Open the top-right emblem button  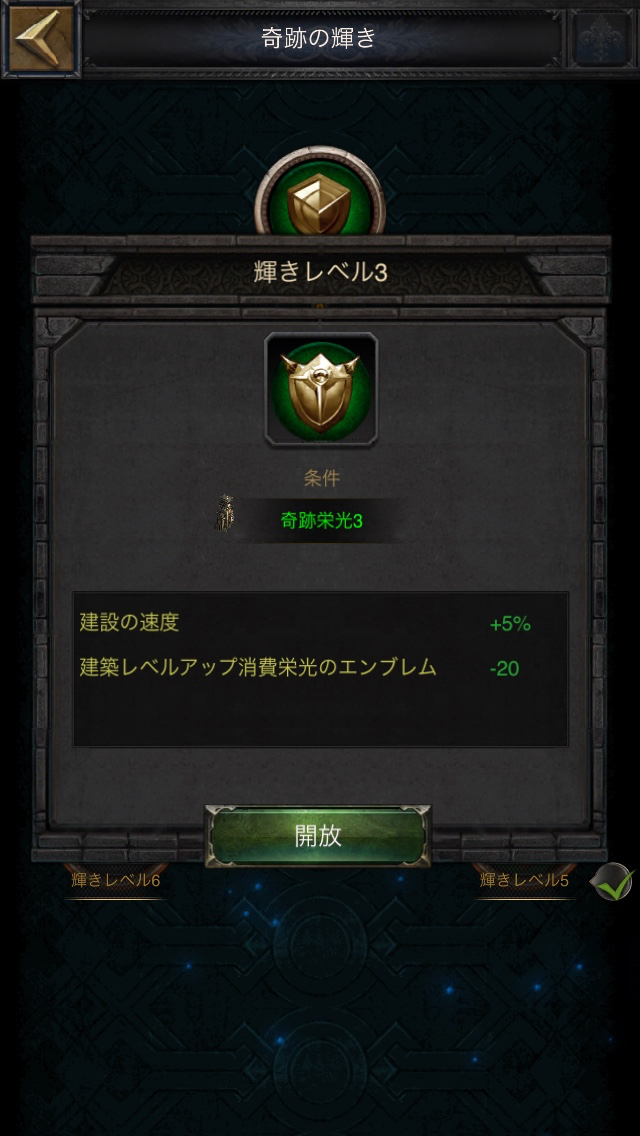[601, 39]
